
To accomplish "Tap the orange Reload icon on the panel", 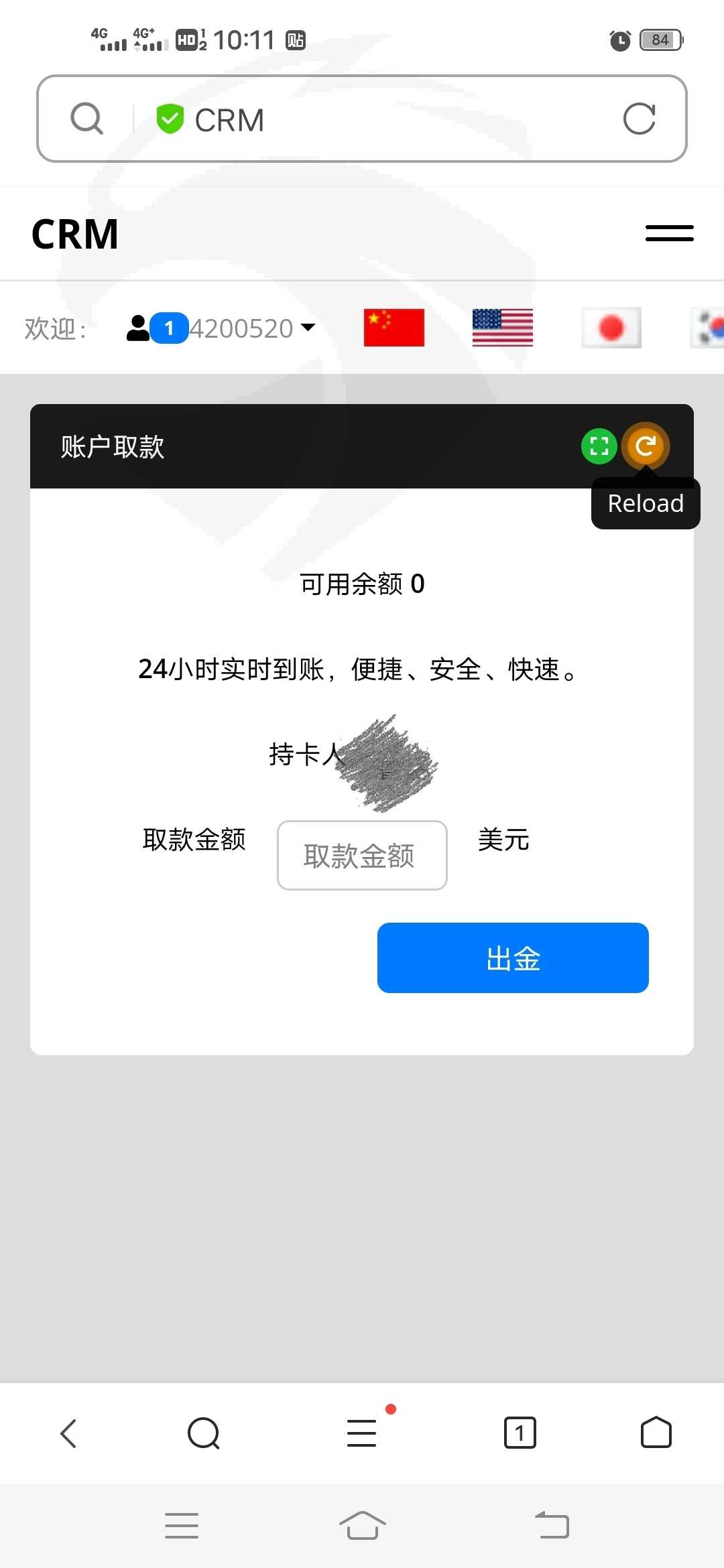I will pos(646,446).
